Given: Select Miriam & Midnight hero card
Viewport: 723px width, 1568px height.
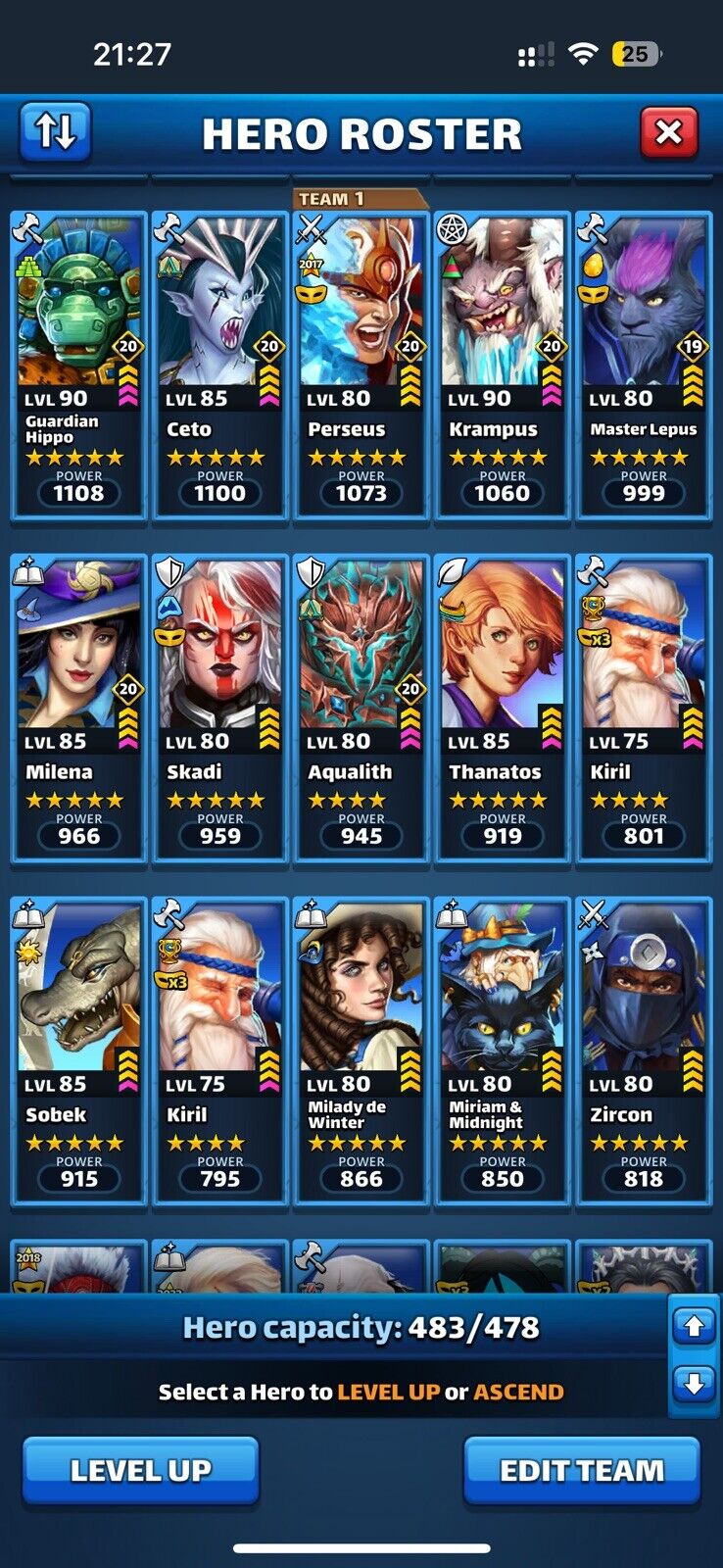Looking at the screenshot, I should [x=502, y=1051].
